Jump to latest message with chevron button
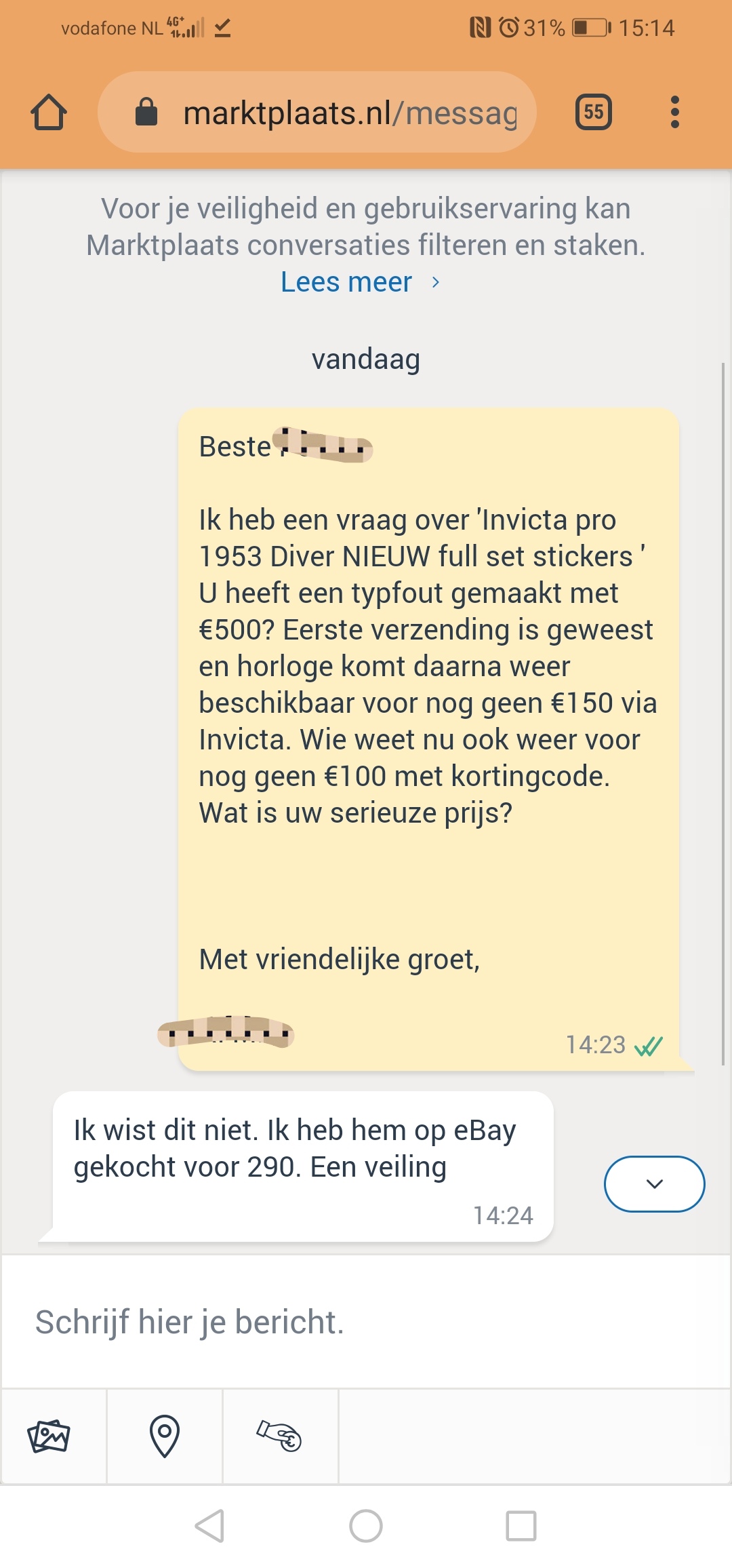Viewport: 732px width, 1568px height. (654, 1183)
